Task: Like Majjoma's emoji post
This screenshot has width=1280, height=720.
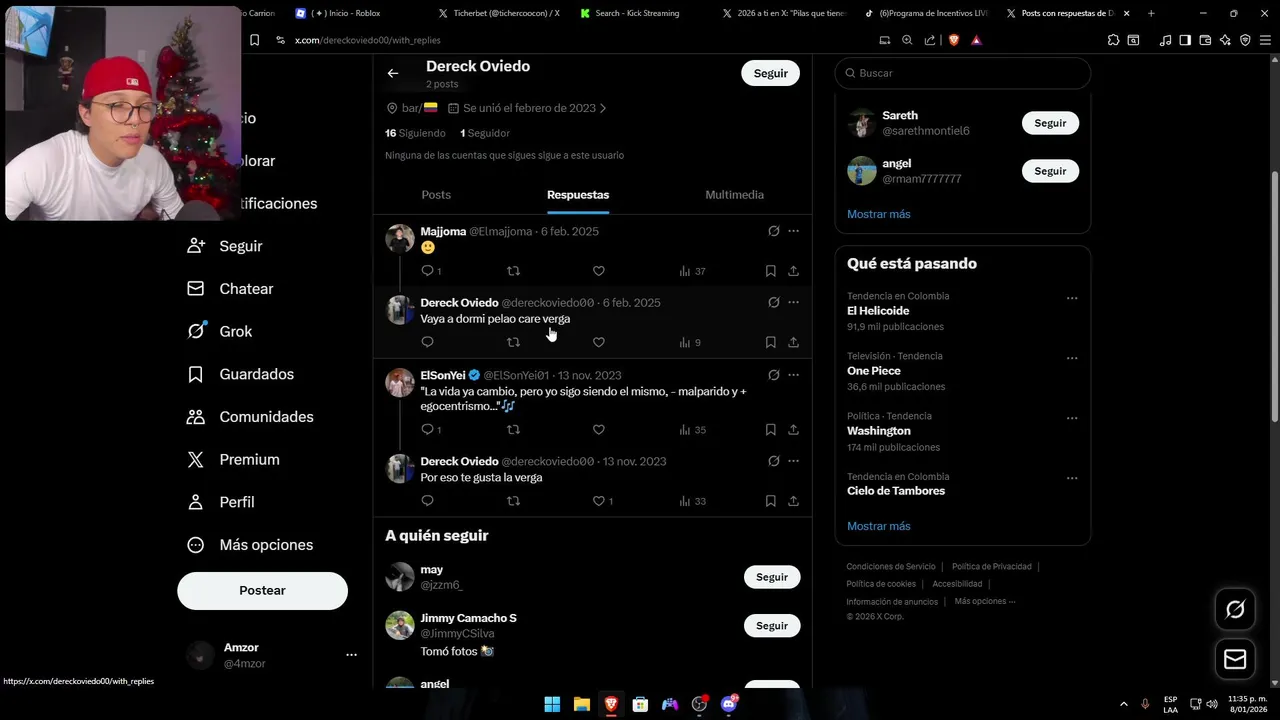Action: pos(598,271)
